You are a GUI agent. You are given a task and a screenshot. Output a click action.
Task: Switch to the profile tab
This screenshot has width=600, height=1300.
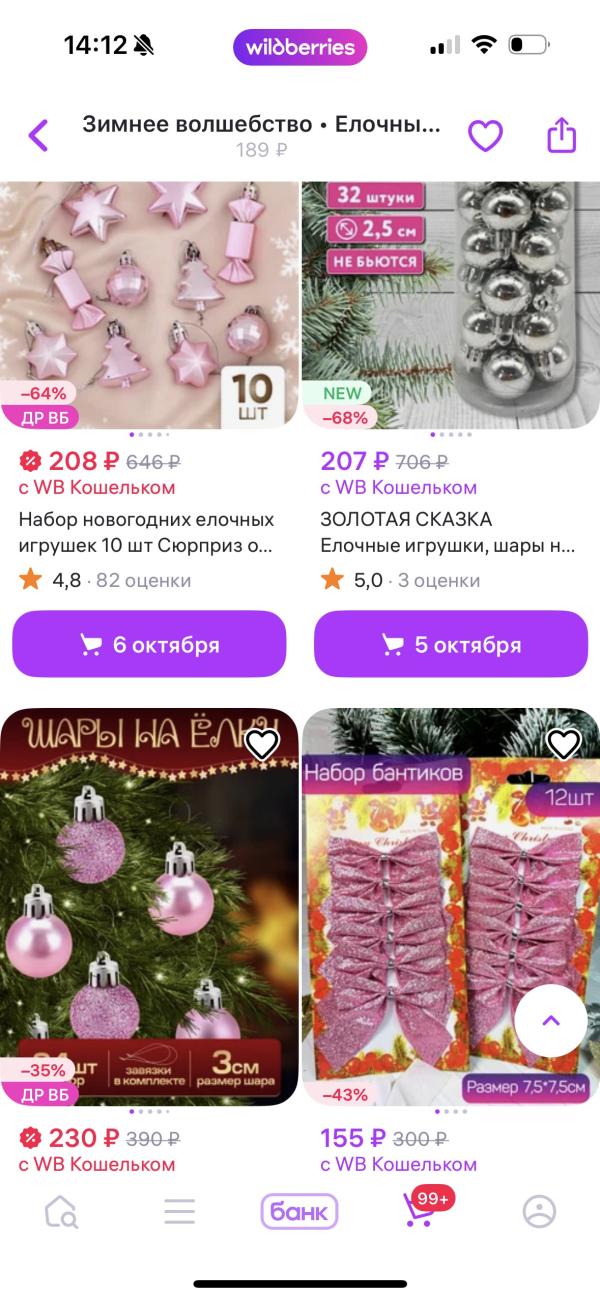(x=539, y=1213)
